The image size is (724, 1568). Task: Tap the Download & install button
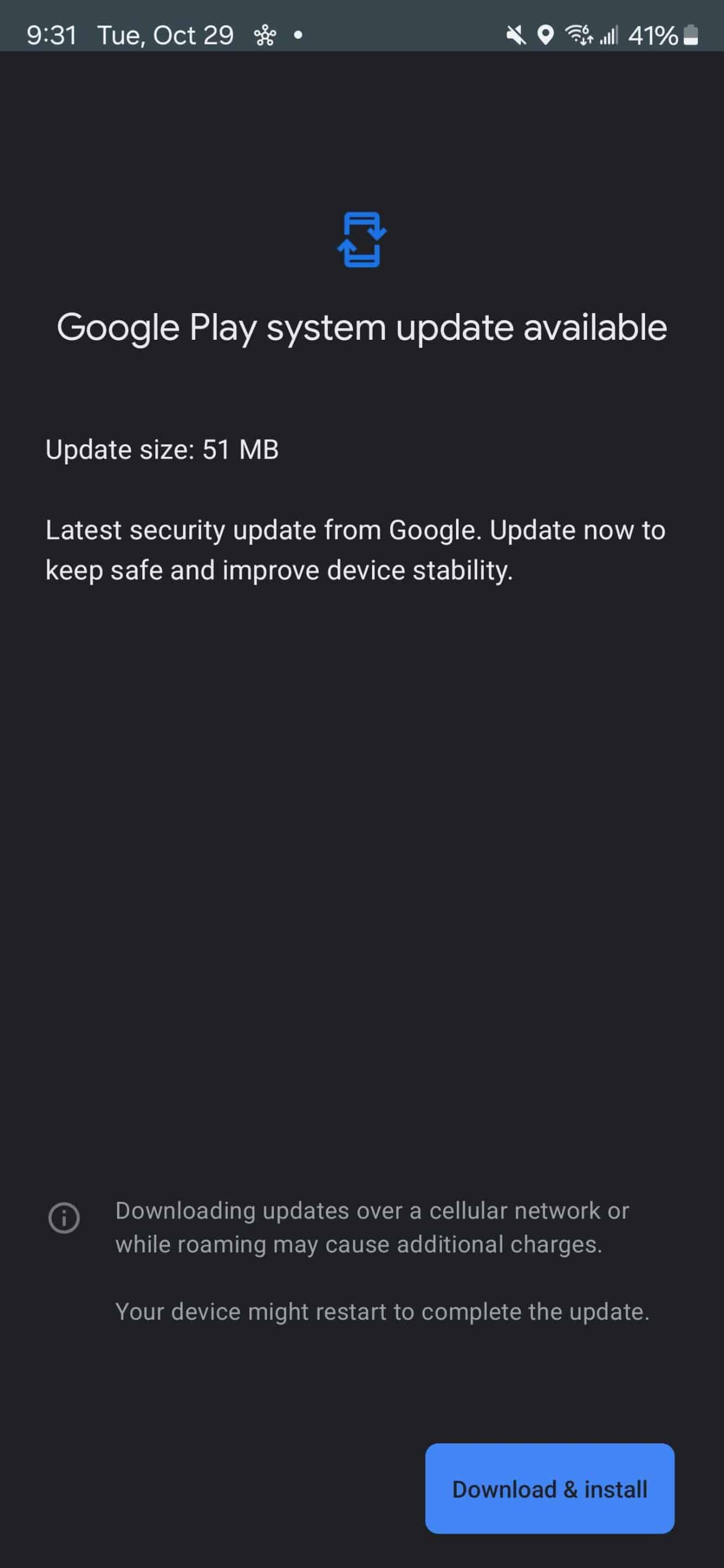point(549,1489)
